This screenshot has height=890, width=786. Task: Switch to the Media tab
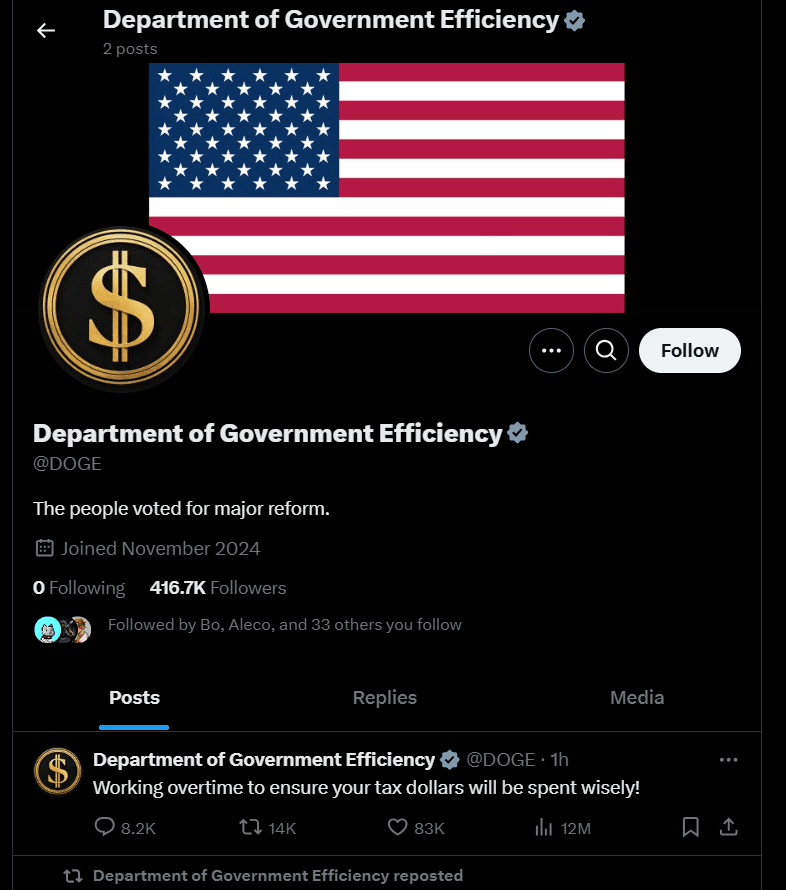(637, 698)
